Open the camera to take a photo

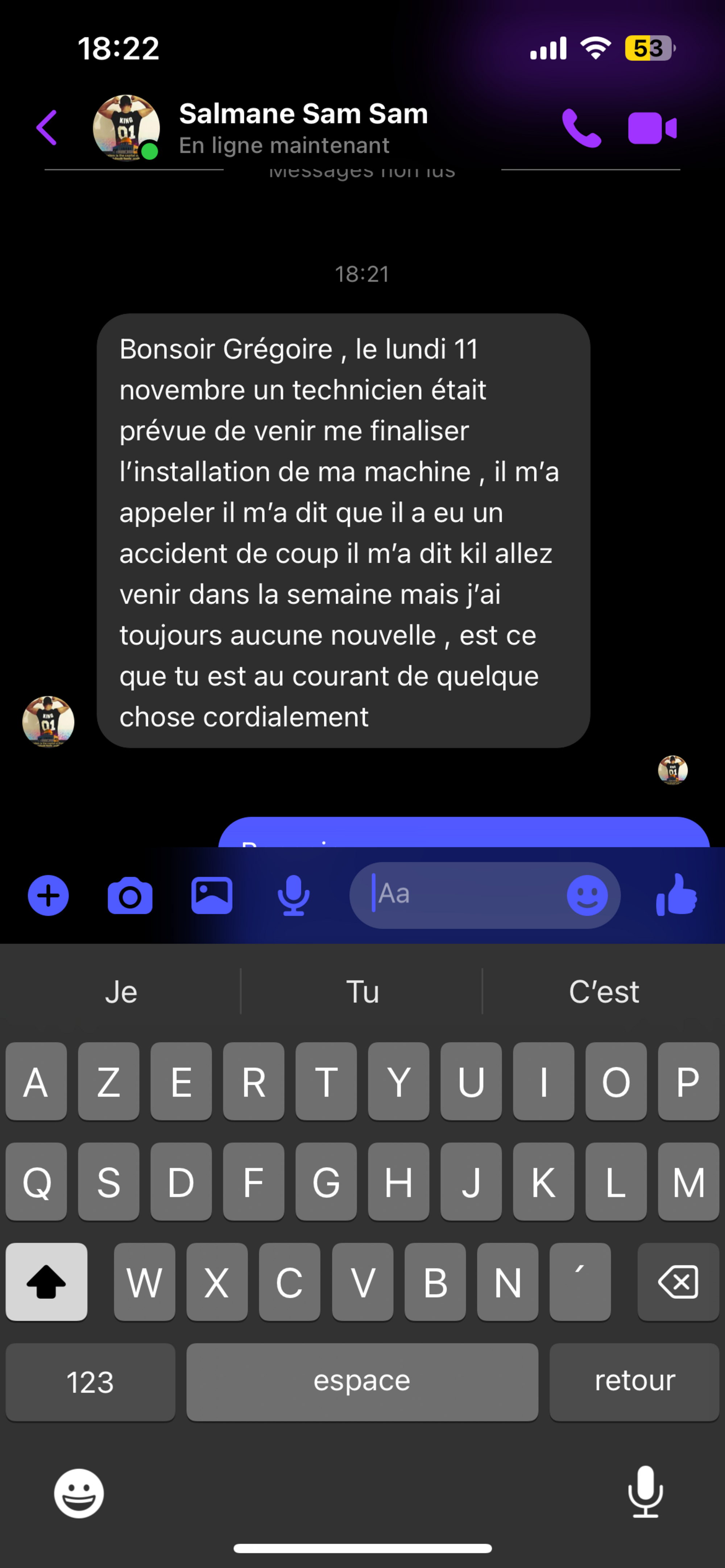(130, 895)
